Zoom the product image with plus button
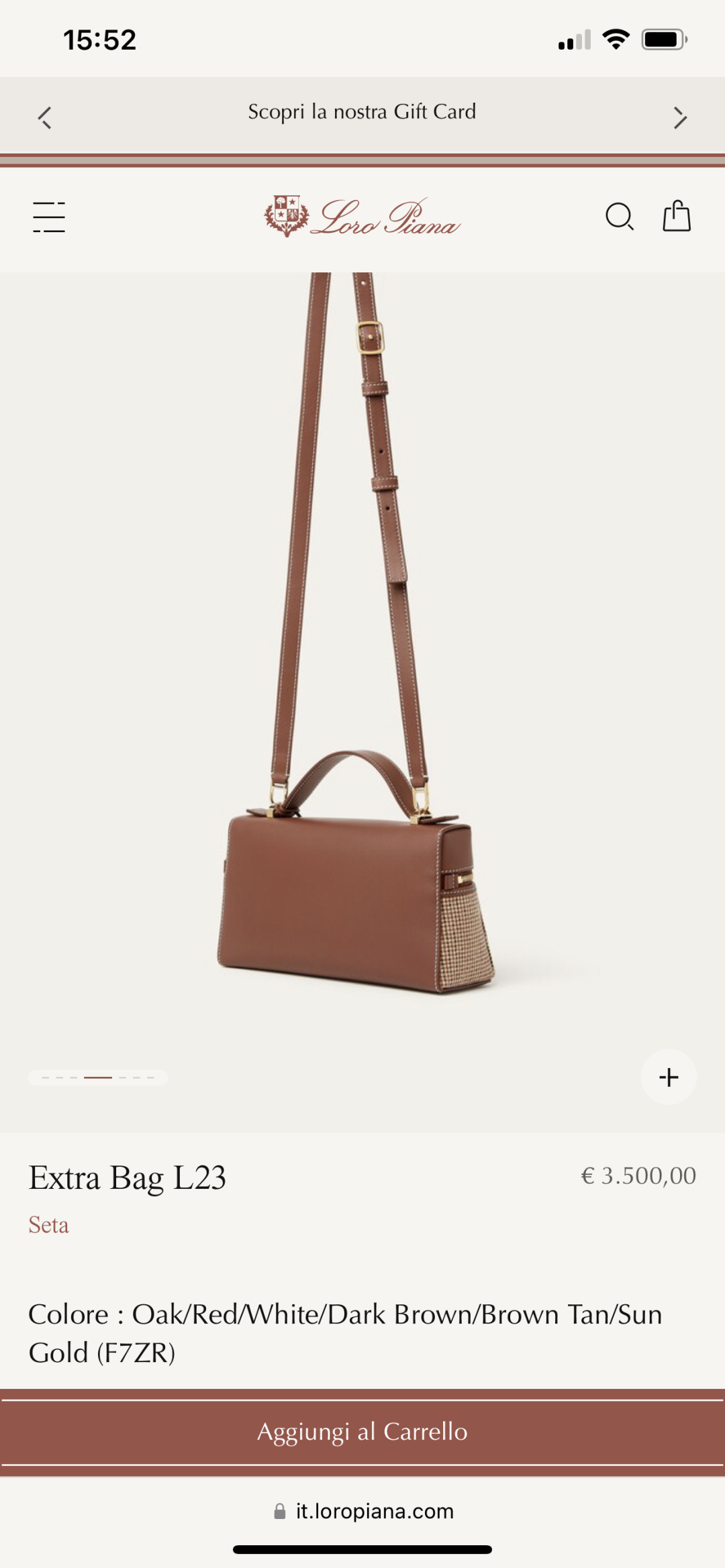The image size is (725, 1568). tap(669, 1077)
